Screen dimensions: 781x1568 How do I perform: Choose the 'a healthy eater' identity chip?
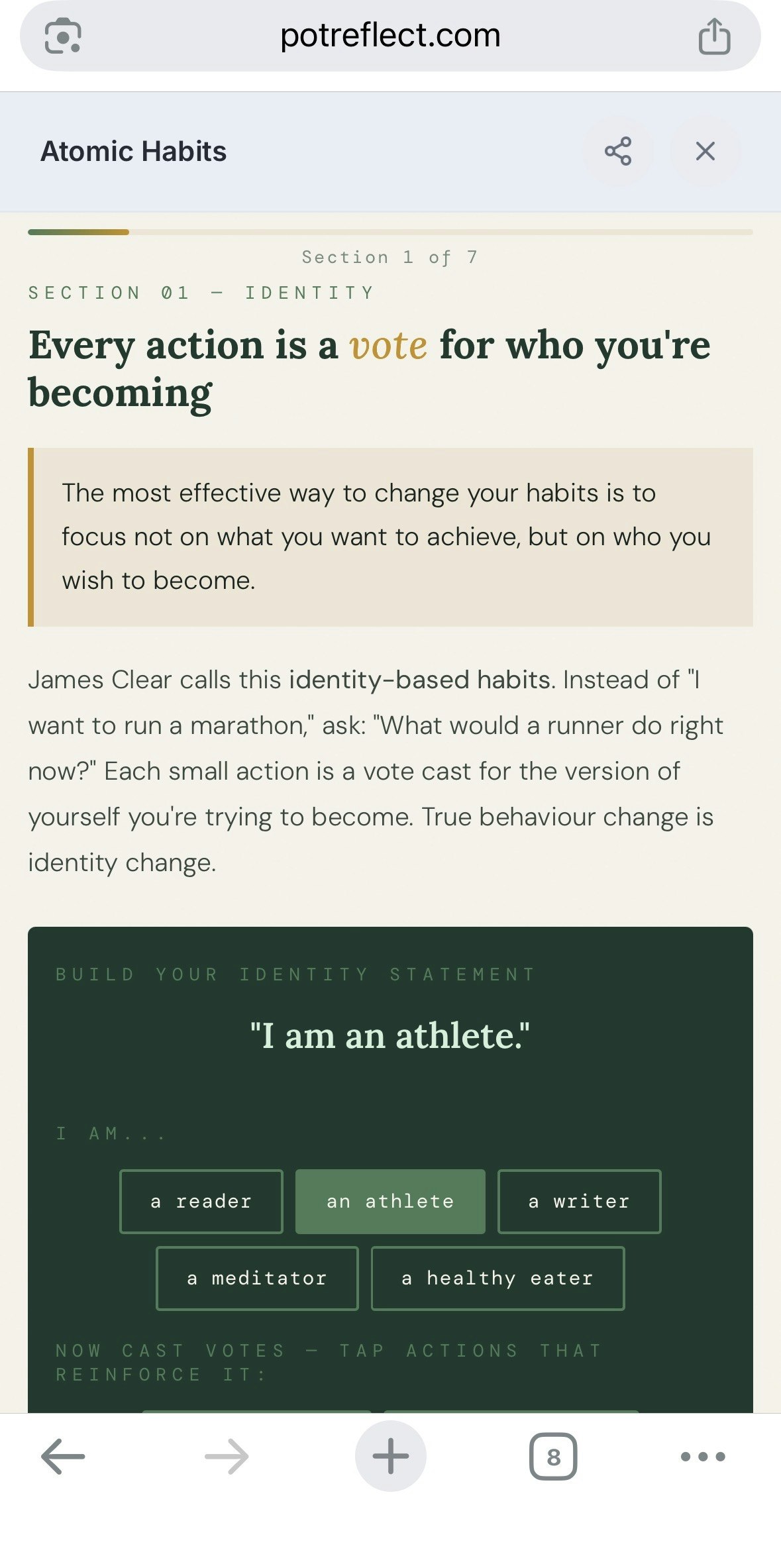[x=497, y=1278]
